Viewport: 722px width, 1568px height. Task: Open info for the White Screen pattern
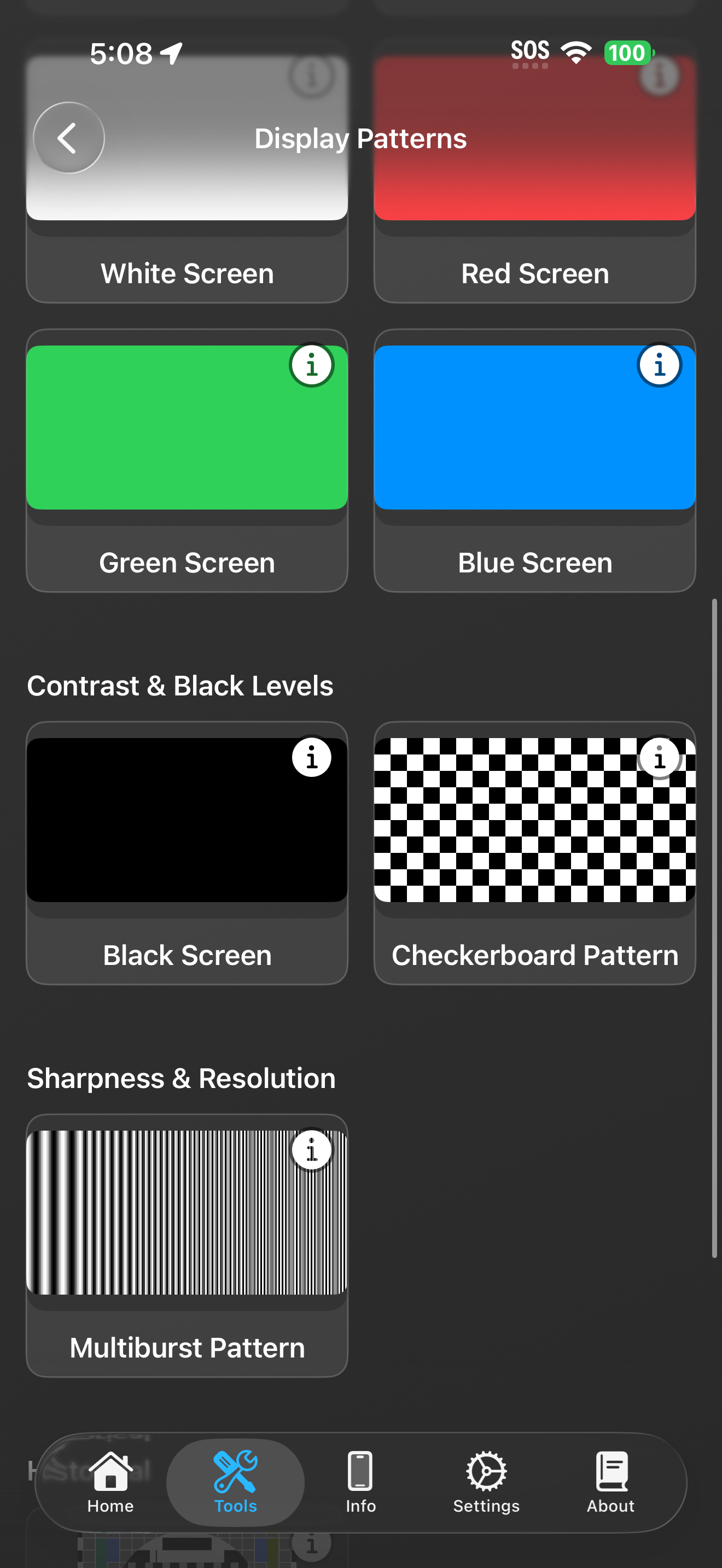312,77
